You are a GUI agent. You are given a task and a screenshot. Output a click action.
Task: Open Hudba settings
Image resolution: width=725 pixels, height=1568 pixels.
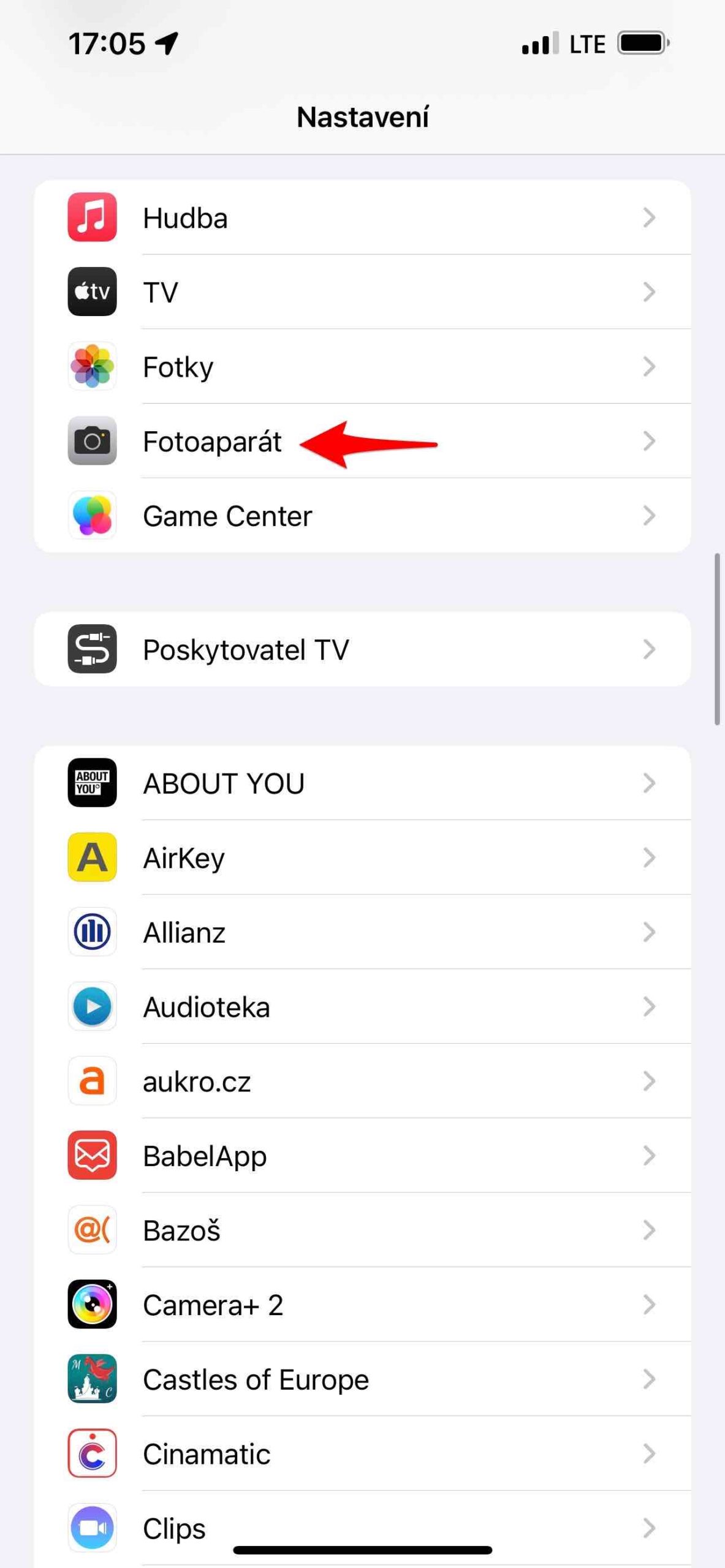click(362, 218)
